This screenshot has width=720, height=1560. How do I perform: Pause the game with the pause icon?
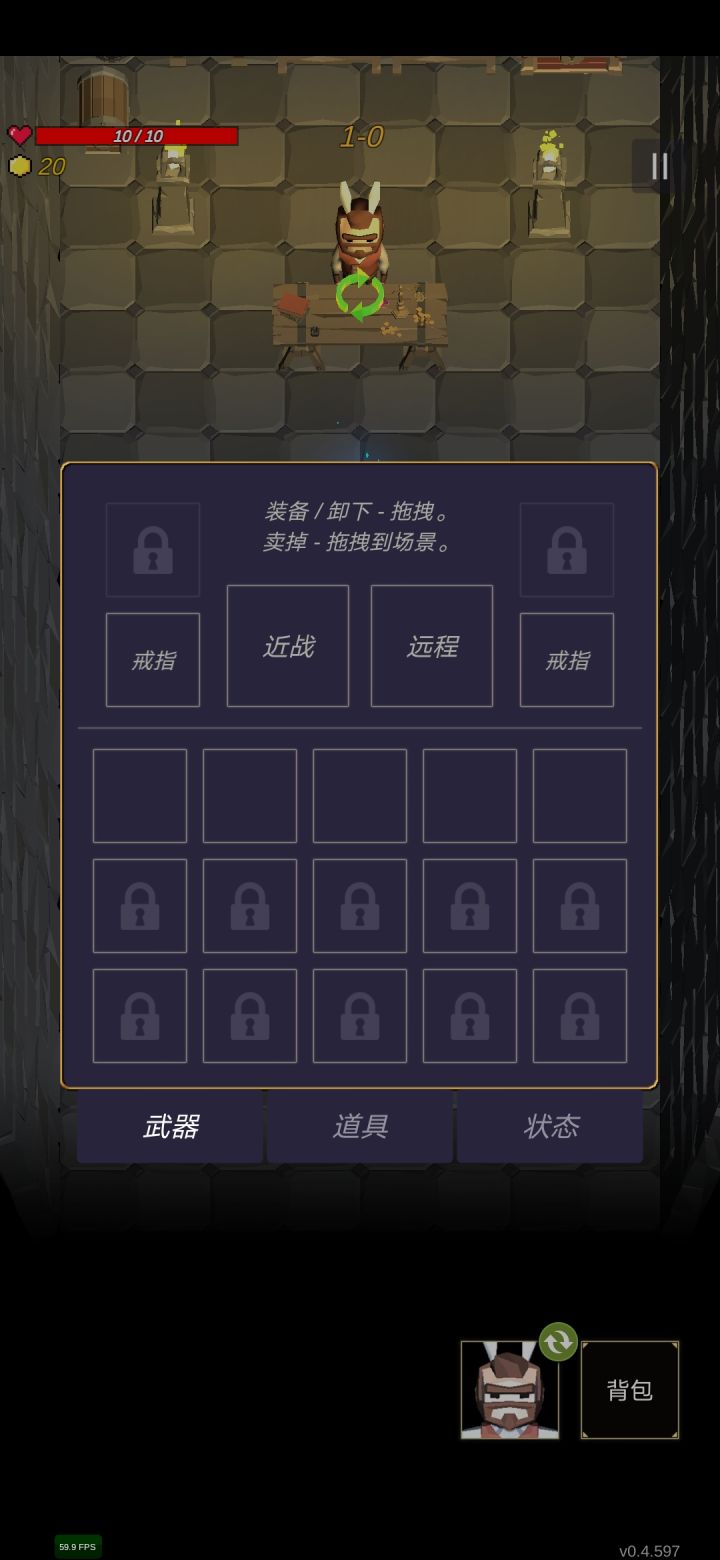tap(659, 166)
